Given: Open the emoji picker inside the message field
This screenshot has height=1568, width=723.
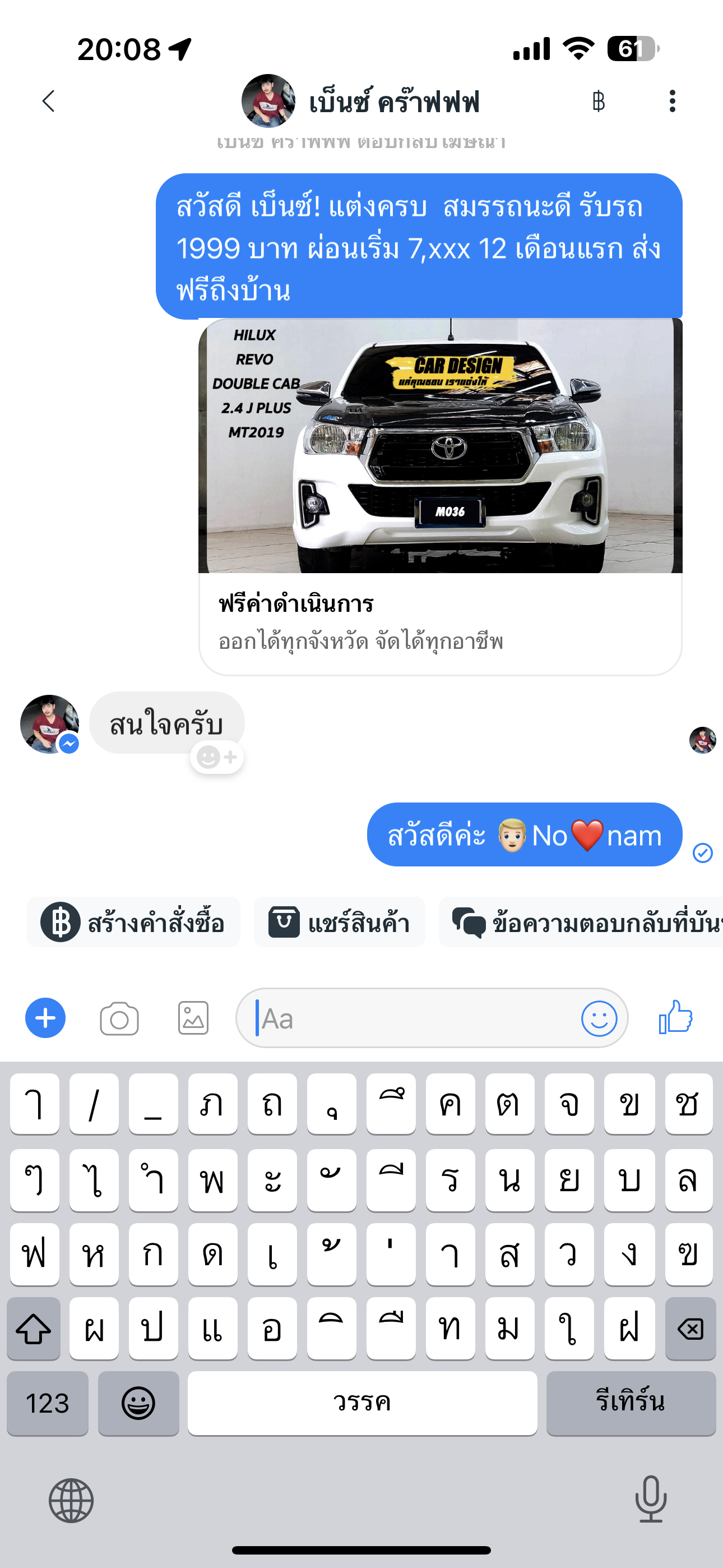Looking at the screenshot, I should tap(599, 1018).
